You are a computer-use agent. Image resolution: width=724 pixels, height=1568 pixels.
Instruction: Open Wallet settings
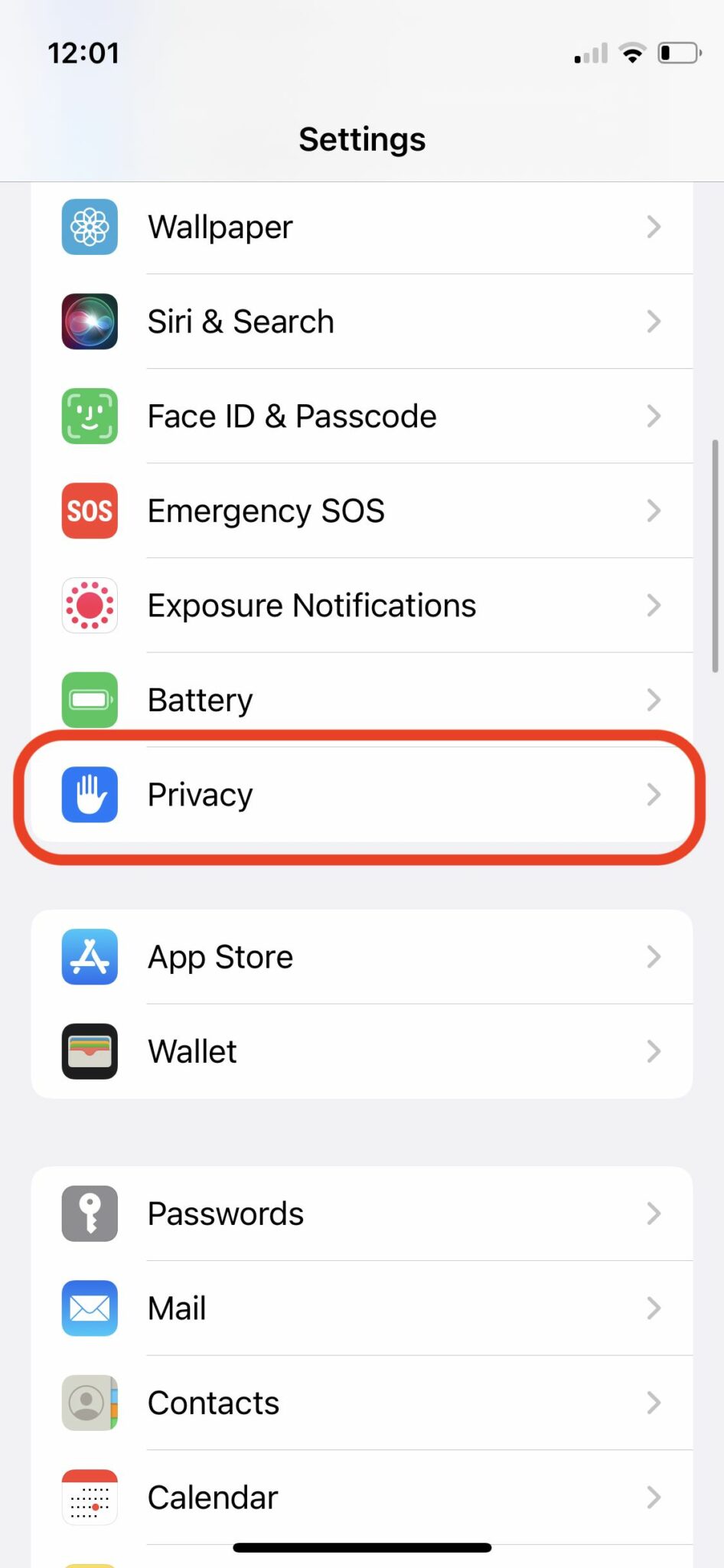pos(362,1051)
